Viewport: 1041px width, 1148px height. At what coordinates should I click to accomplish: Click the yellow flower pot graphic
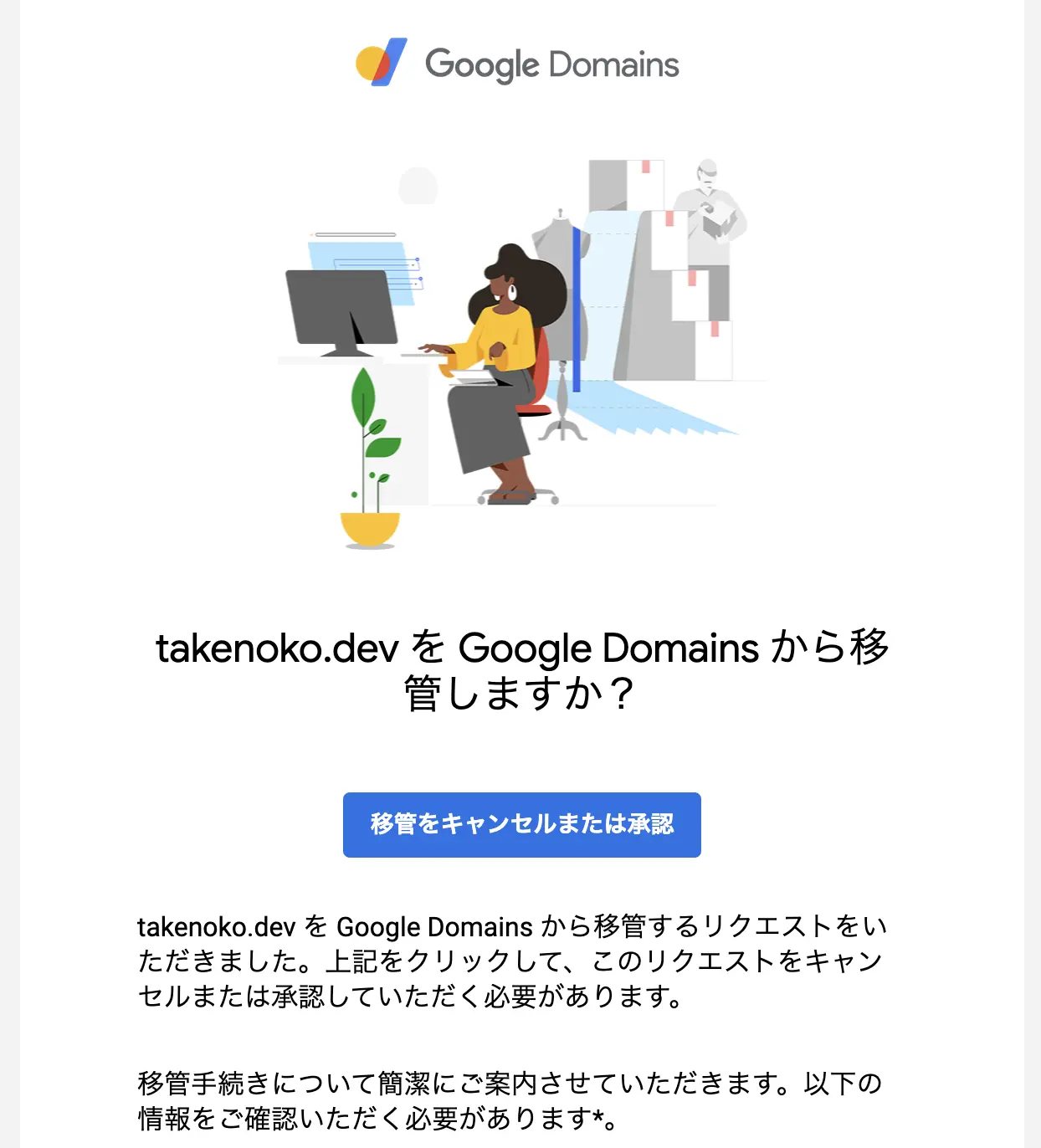tap(371, 527)
